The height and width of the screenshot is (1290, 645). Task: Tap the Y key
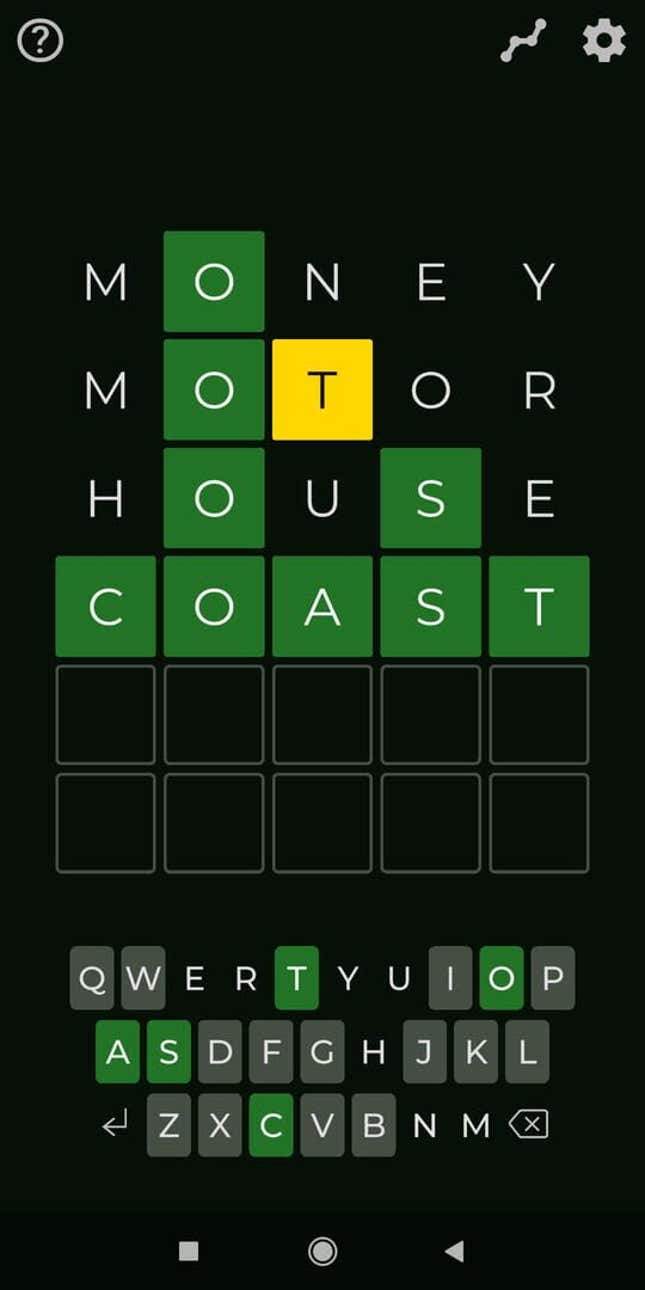pyautogui.click(x=347, y=978)
